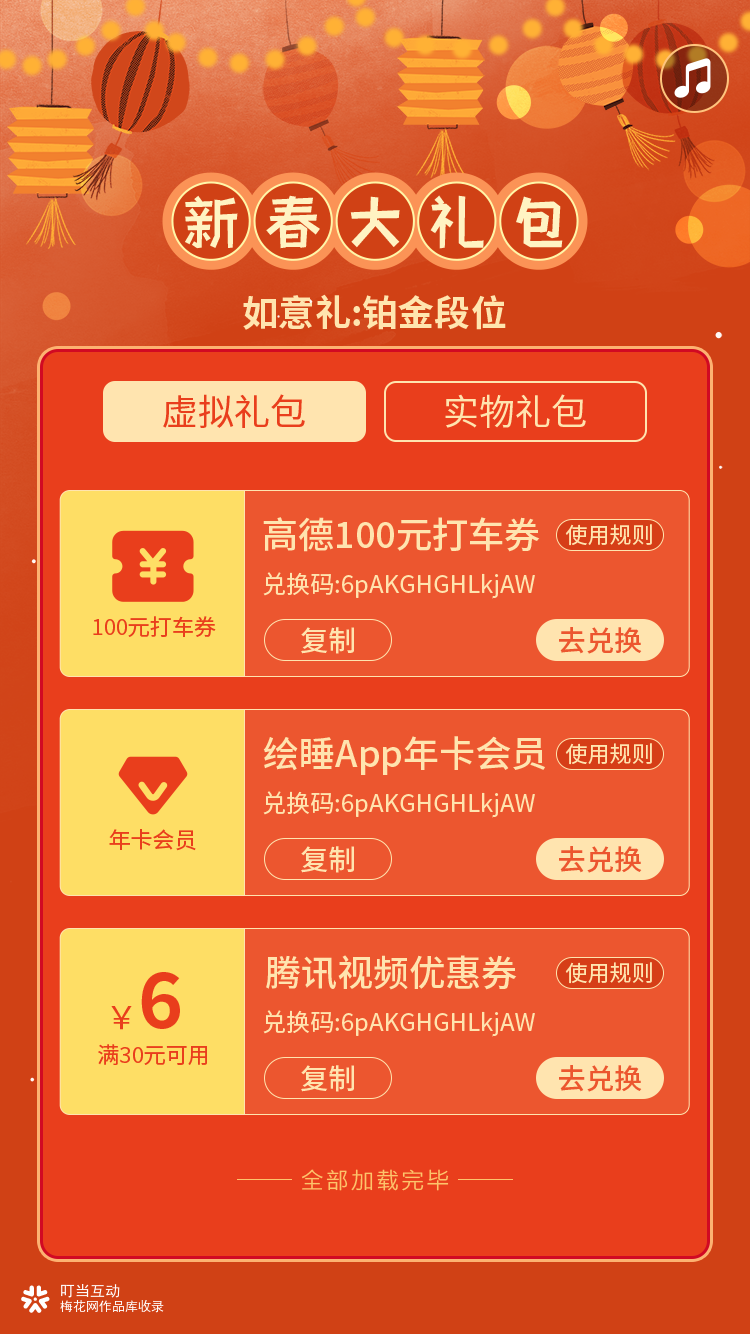Tap 去兑换 for 高德100元打车券
Screen dimensions: 750x1334
(599, 640)
